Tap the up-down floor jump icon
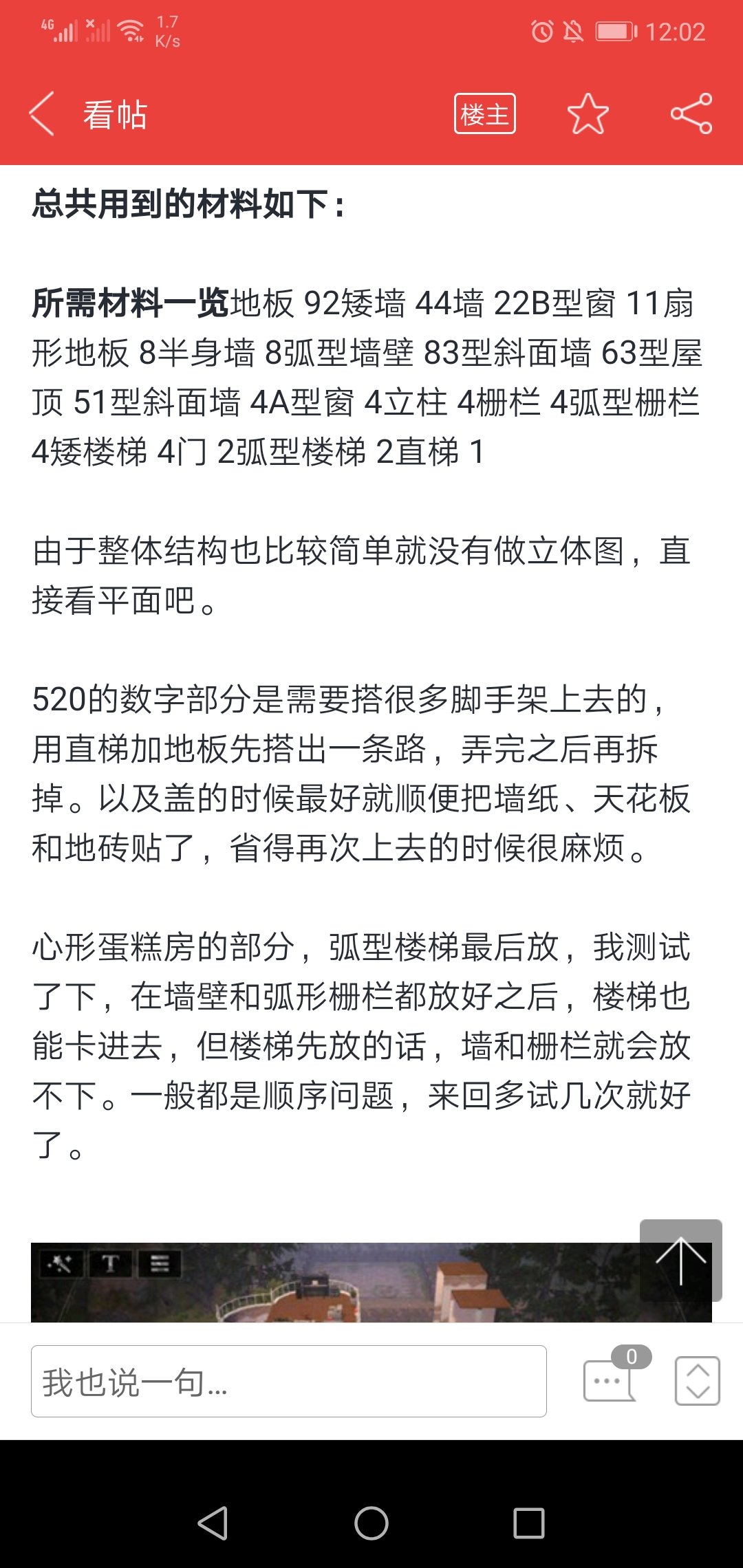Viewport: 743px width, 1568px height. click(697, 1380)
